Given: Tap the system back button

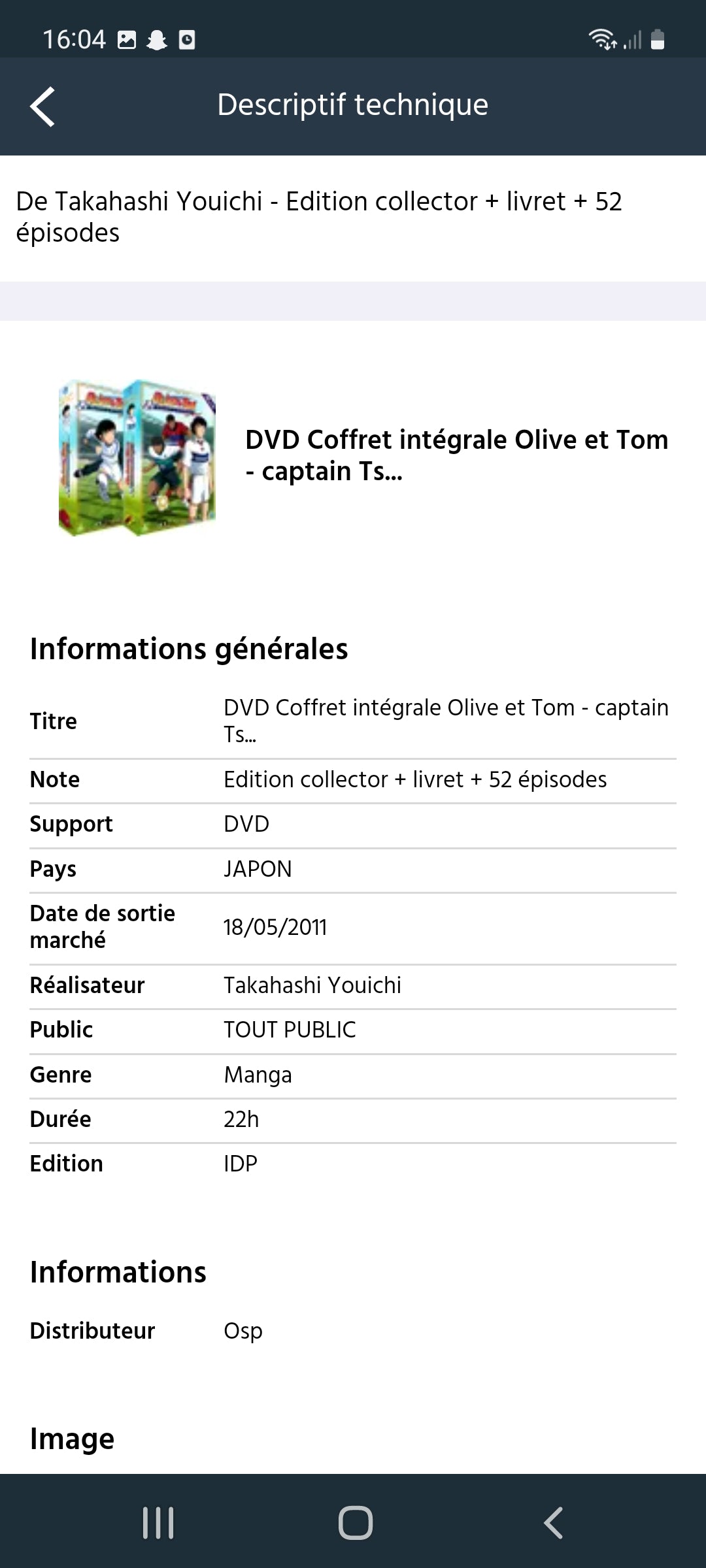Looking at the screenshot, I should pyautogui.click(x=553, y=1522).
